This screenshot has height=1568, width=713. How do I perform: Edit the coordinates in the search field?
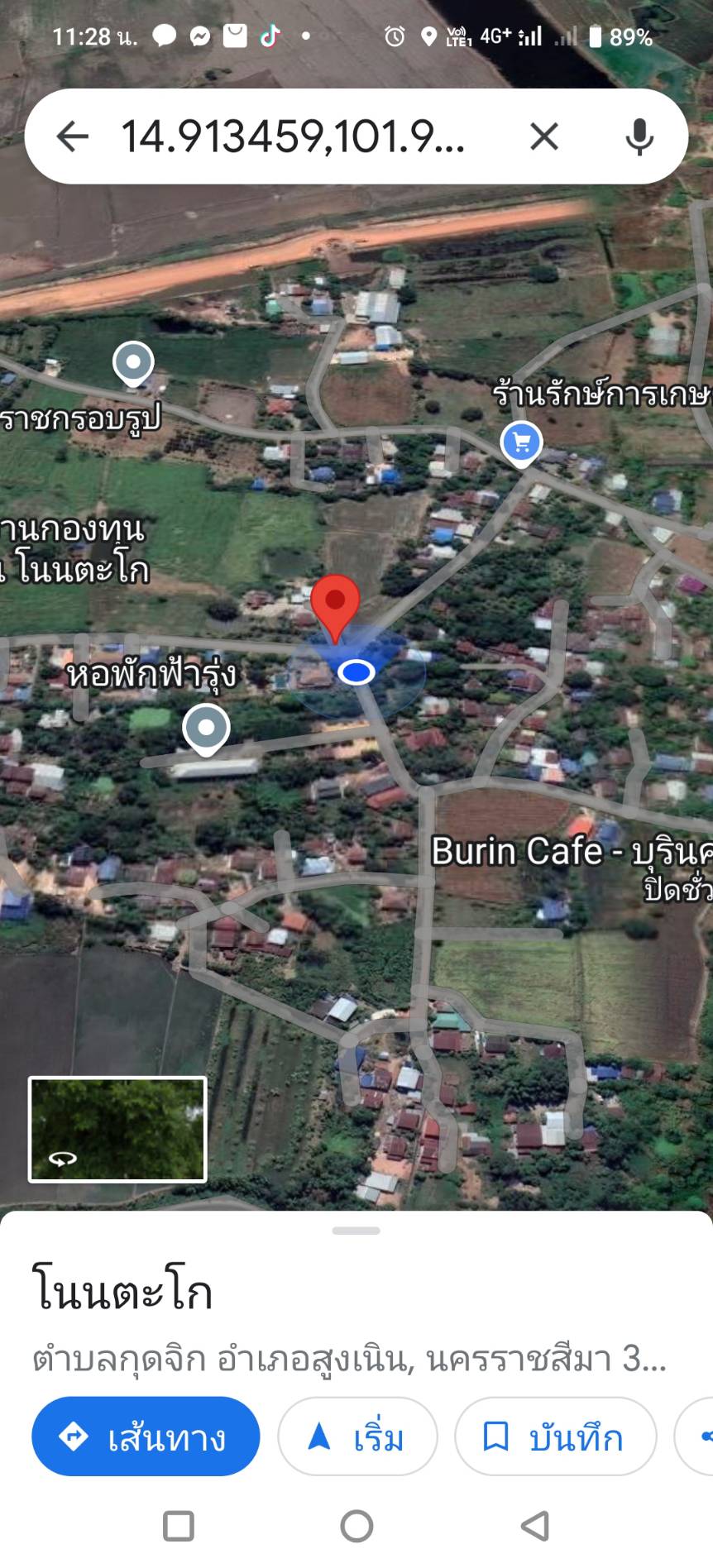294,136
